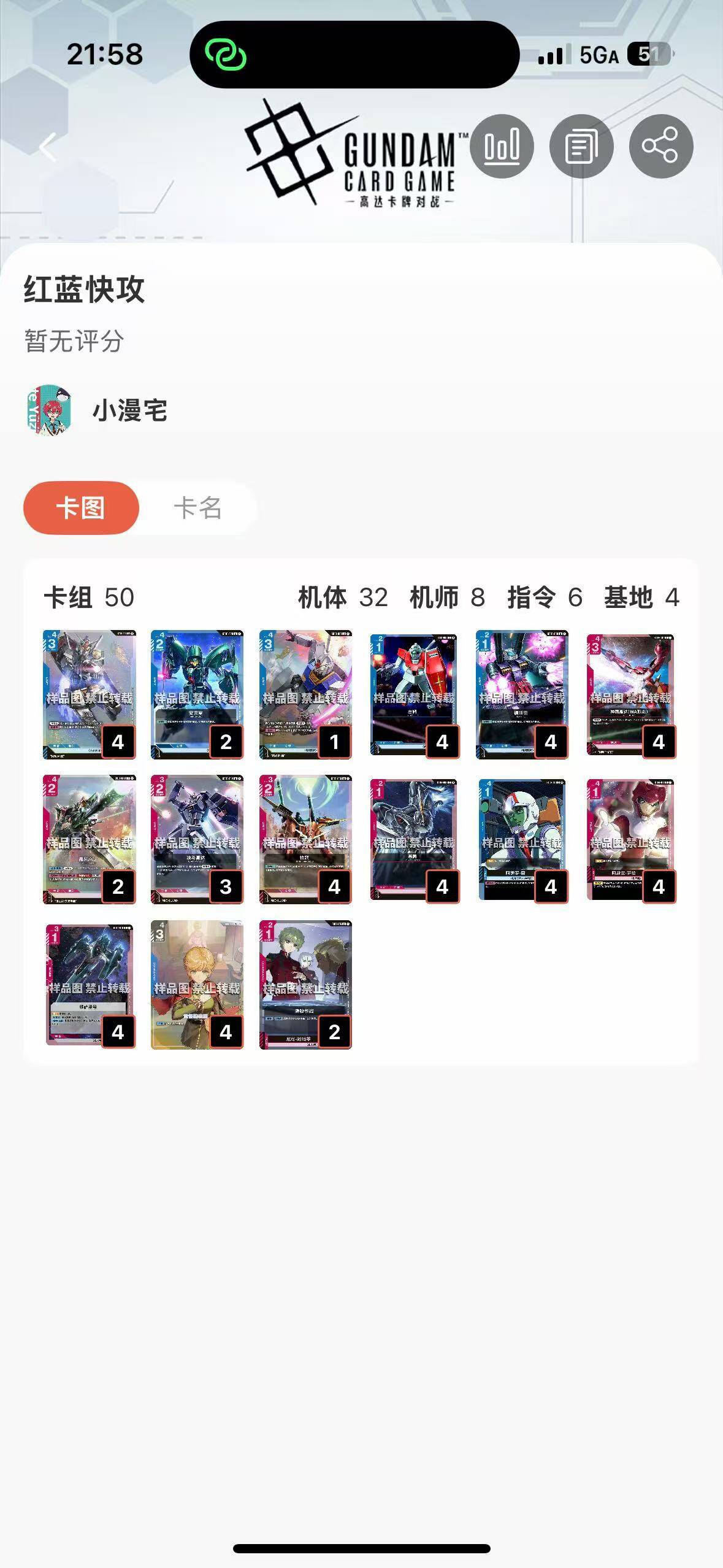Open the 钢坦克 card
The width and height of the screenshot is (723, 1568).
tap(522, 694)
